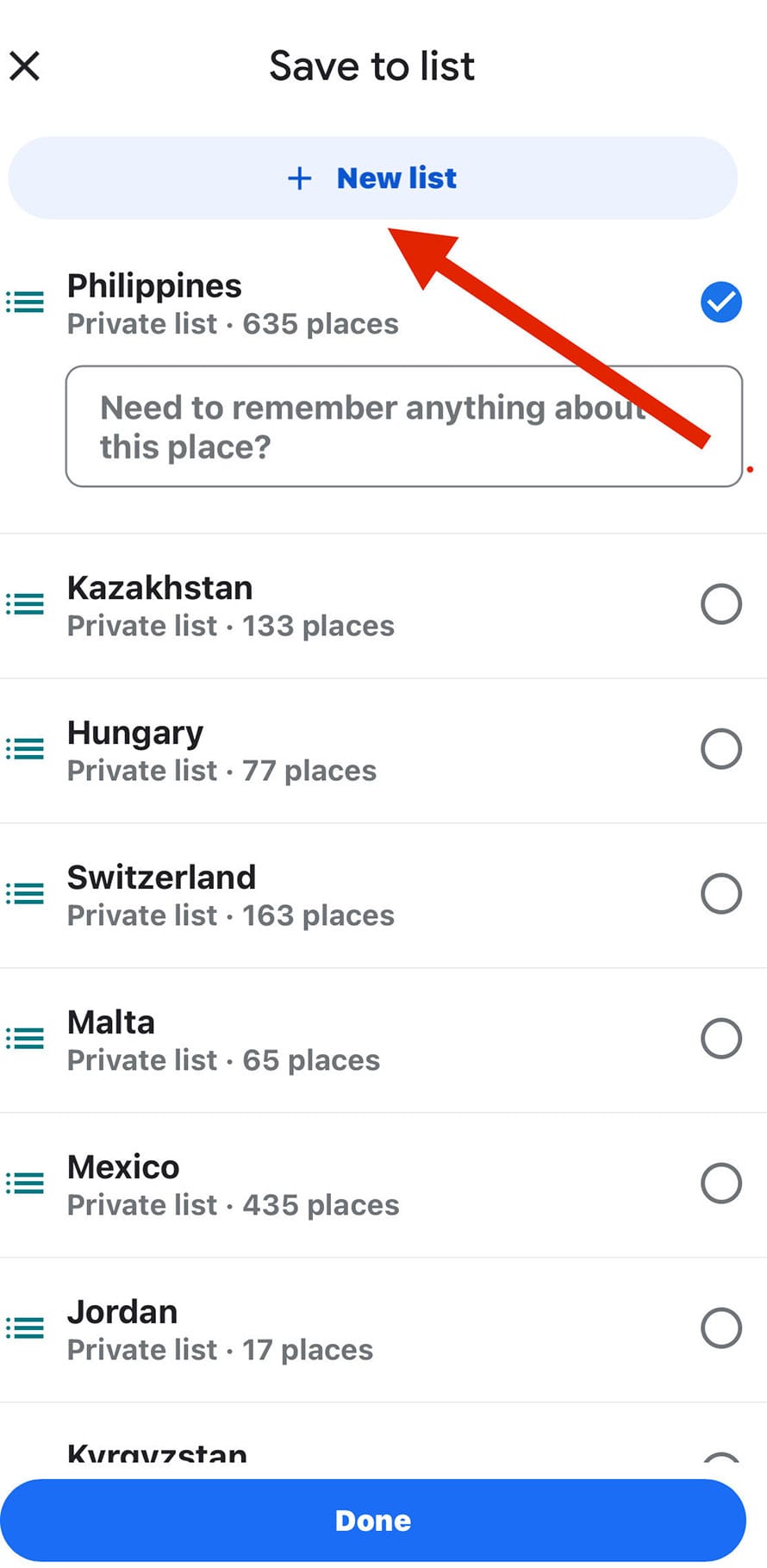Confirm with the Done button
Viewport: 767px width, 1568px height.
(x=372, y=1520)
